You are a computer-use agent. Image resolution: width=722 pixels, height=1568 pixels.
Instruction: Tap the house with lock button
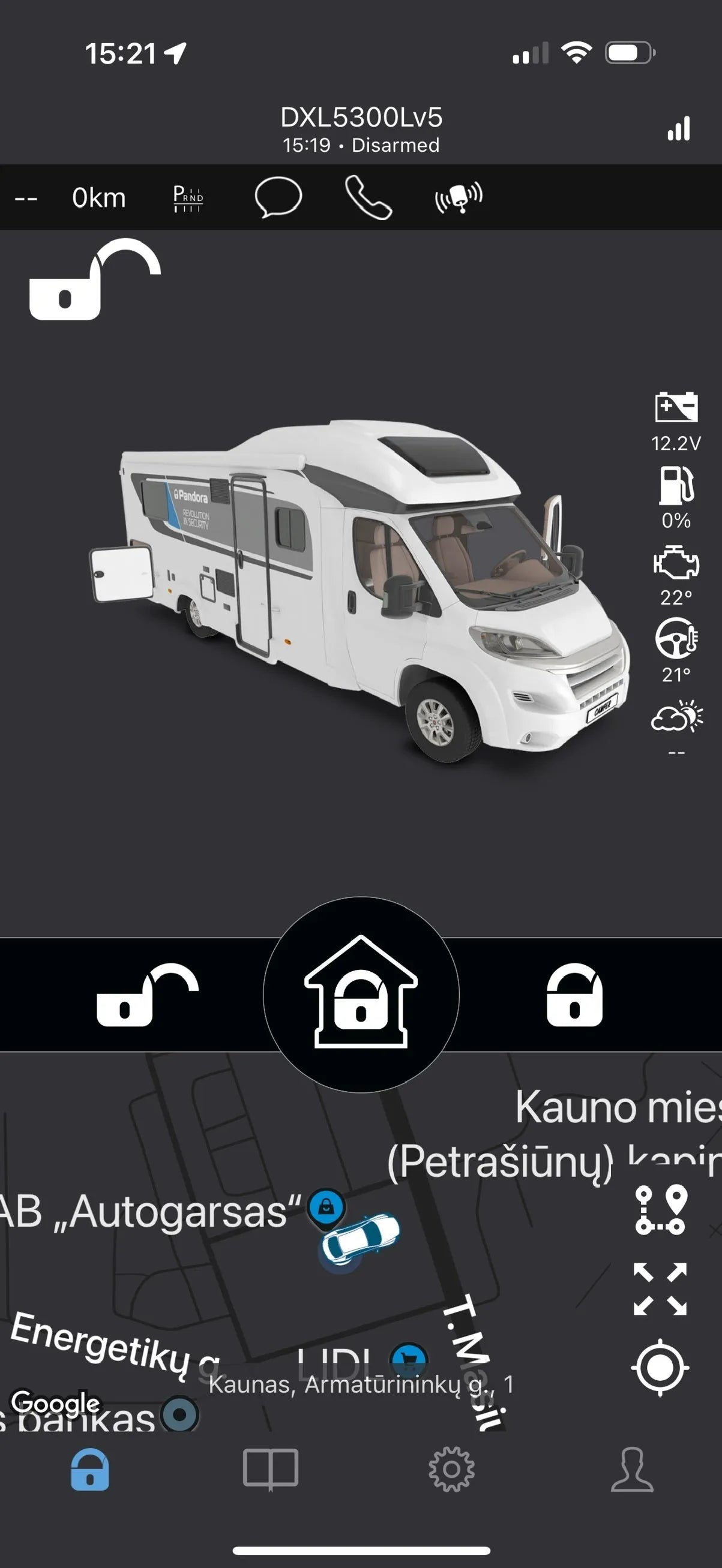point(361,993)
